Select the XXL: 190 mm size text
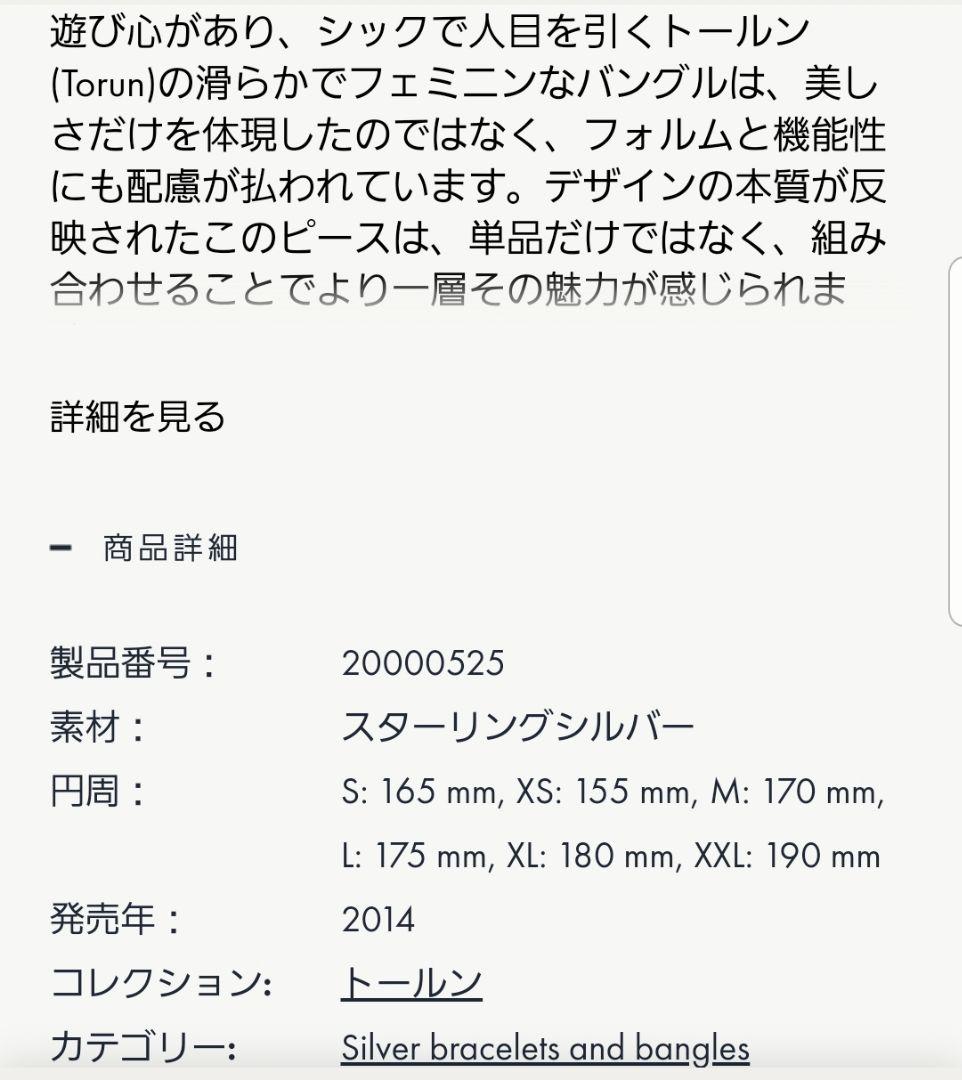 785,856
